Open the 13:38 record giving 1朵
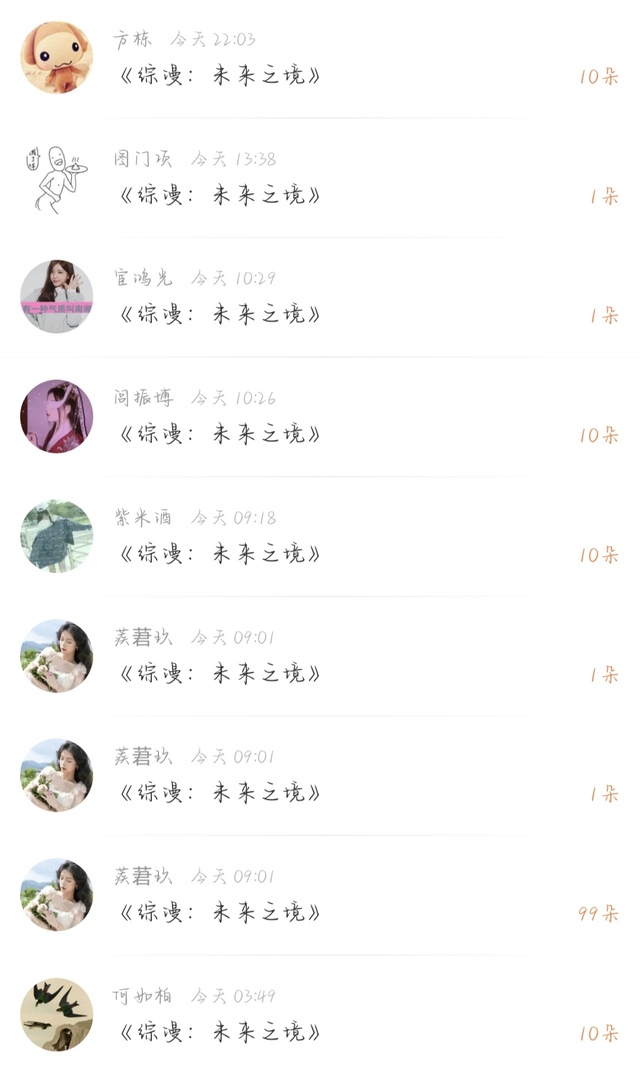The height and width of the screenshot is (1072, 640). (320, 178)
